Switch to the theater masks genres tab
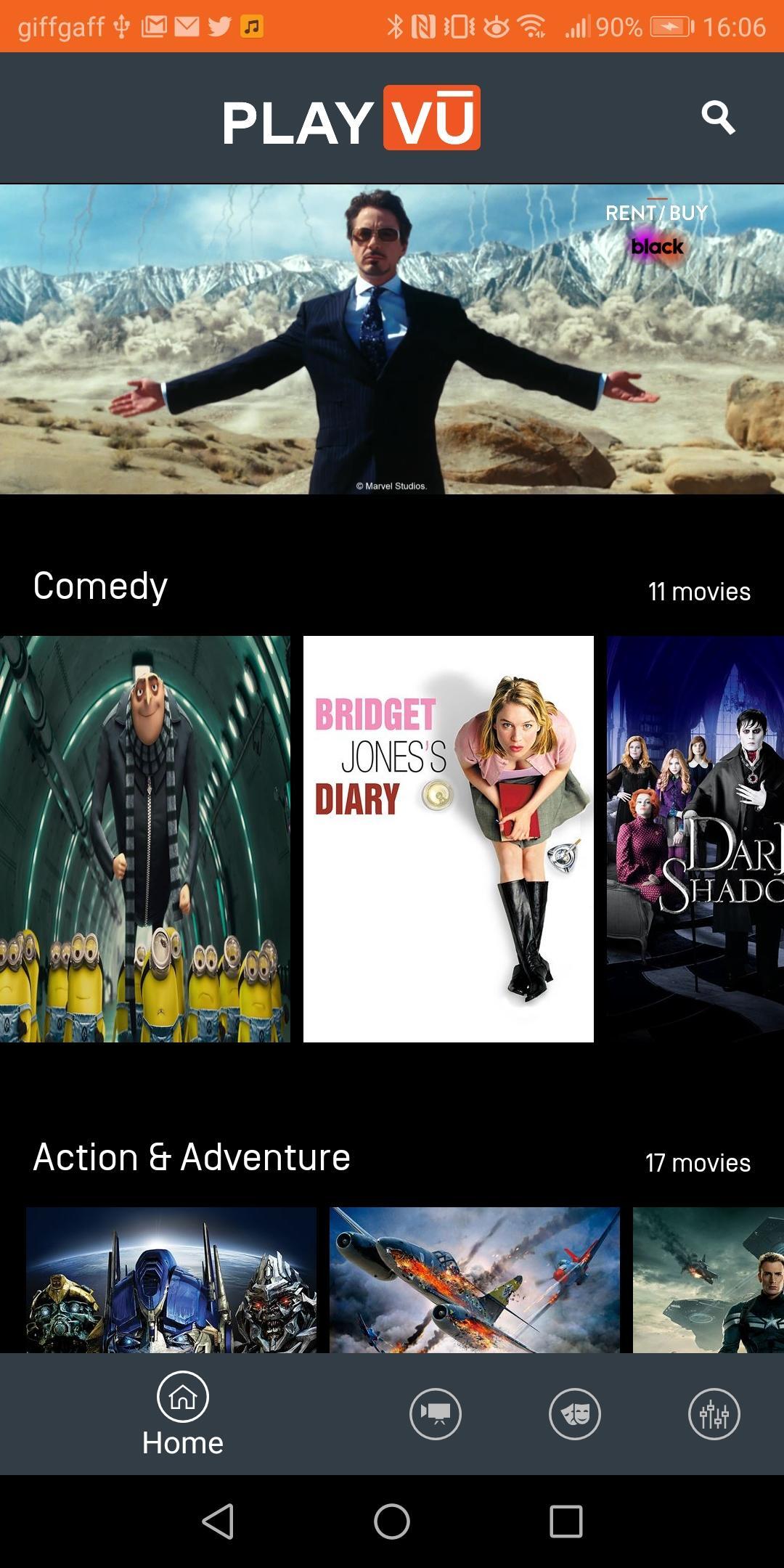The image size is (784, 1568). (575, 1413)
